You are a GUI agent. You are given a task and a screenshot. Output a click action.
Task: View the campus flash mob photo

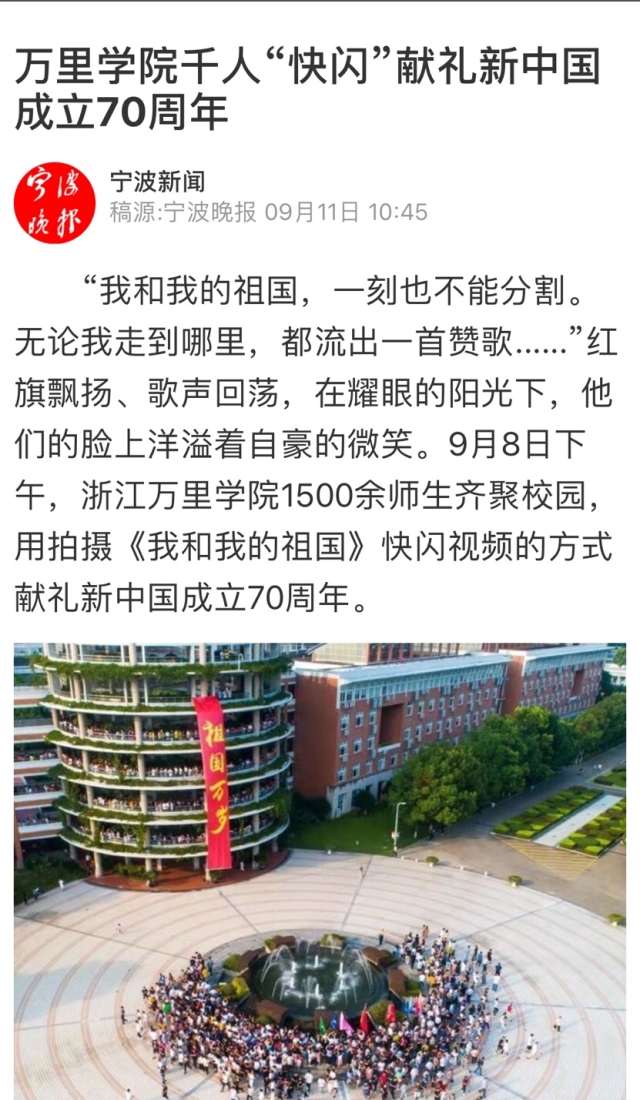click(320, 870)
